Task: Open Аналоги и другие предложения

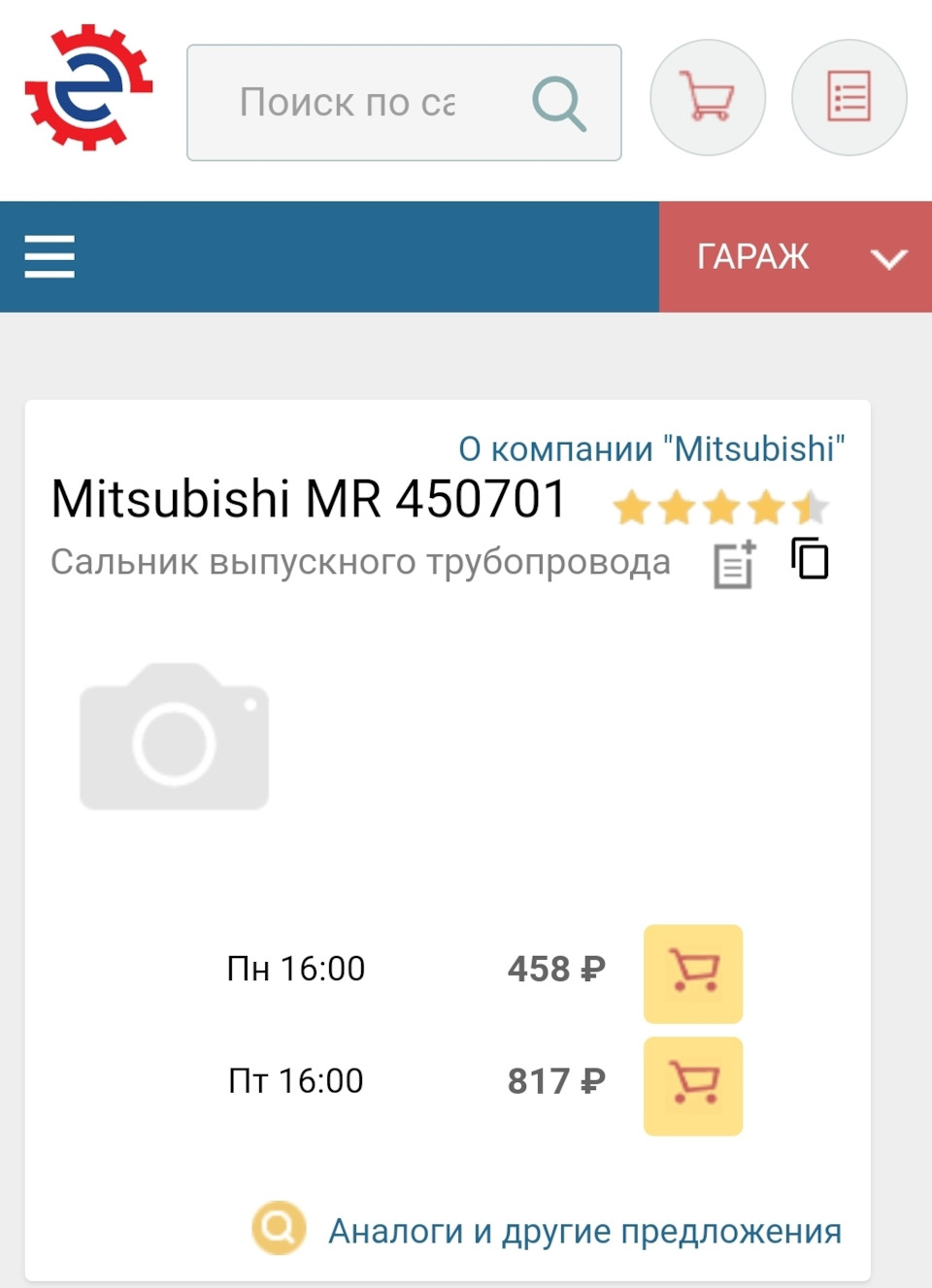Action: pyautogui.click(x=583, y=1231)
